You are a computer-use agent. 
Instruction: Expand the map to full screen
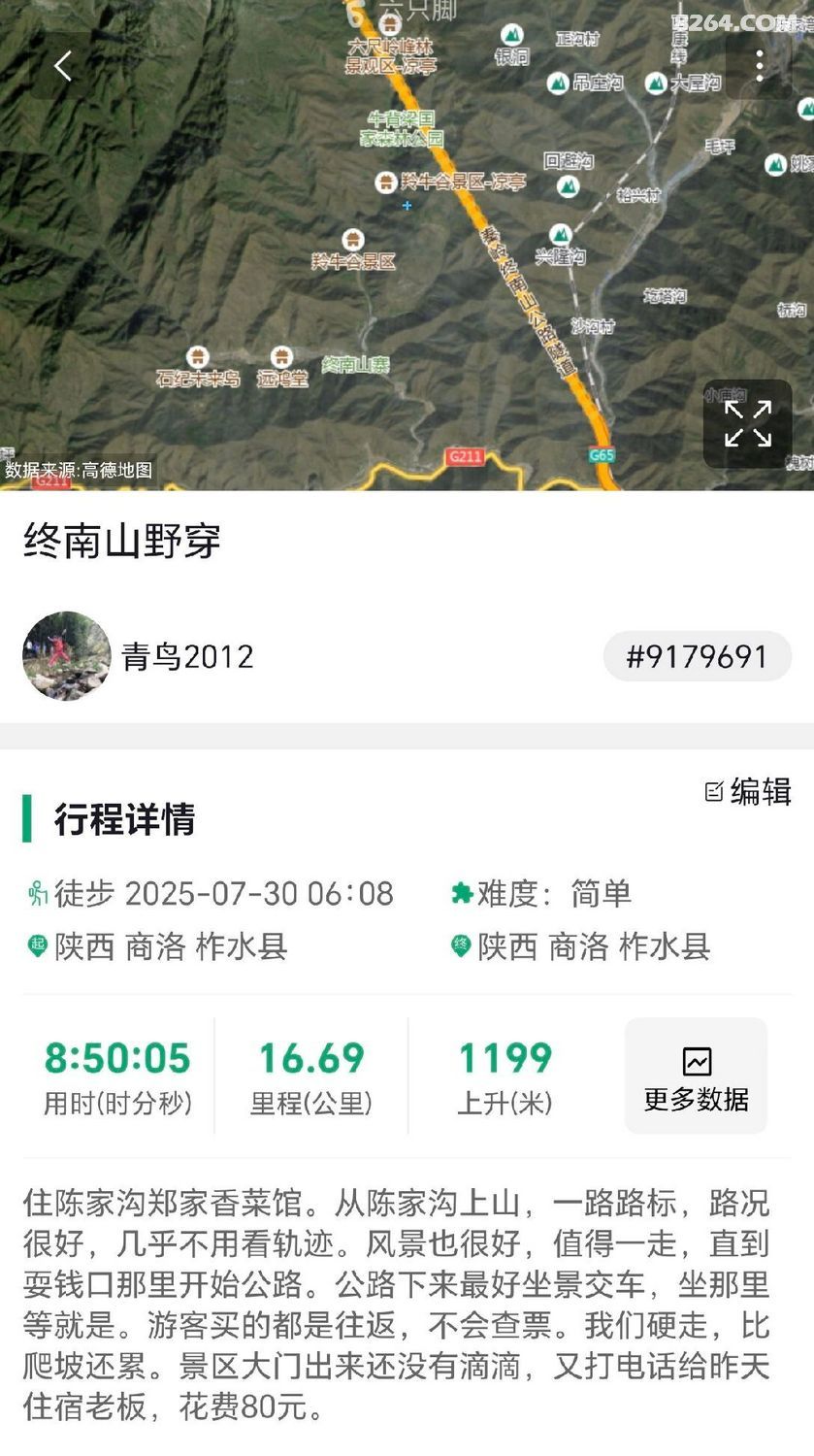tap(748, 424)
